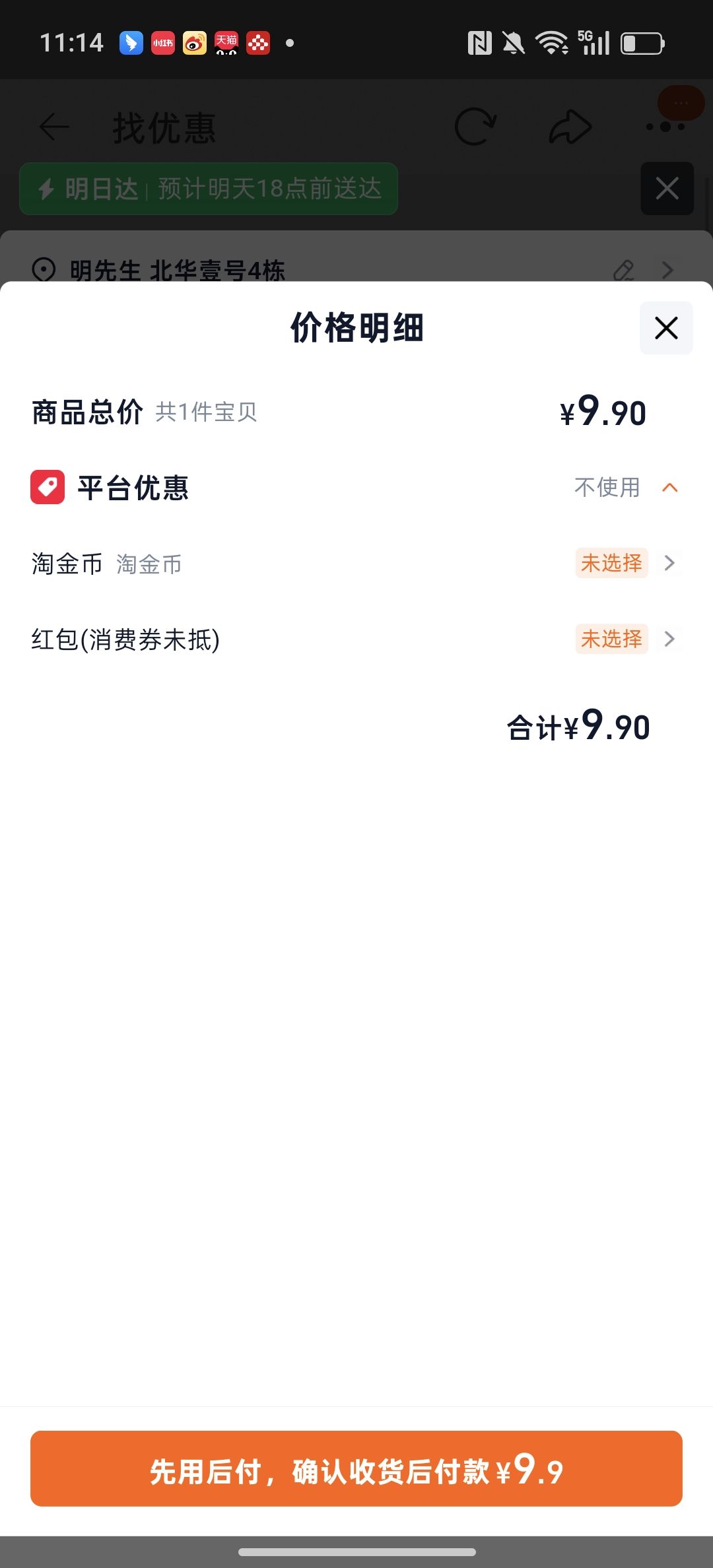Close the 价格明细 panel
The width and height of the screenshot is (713, 1568).
666,328
